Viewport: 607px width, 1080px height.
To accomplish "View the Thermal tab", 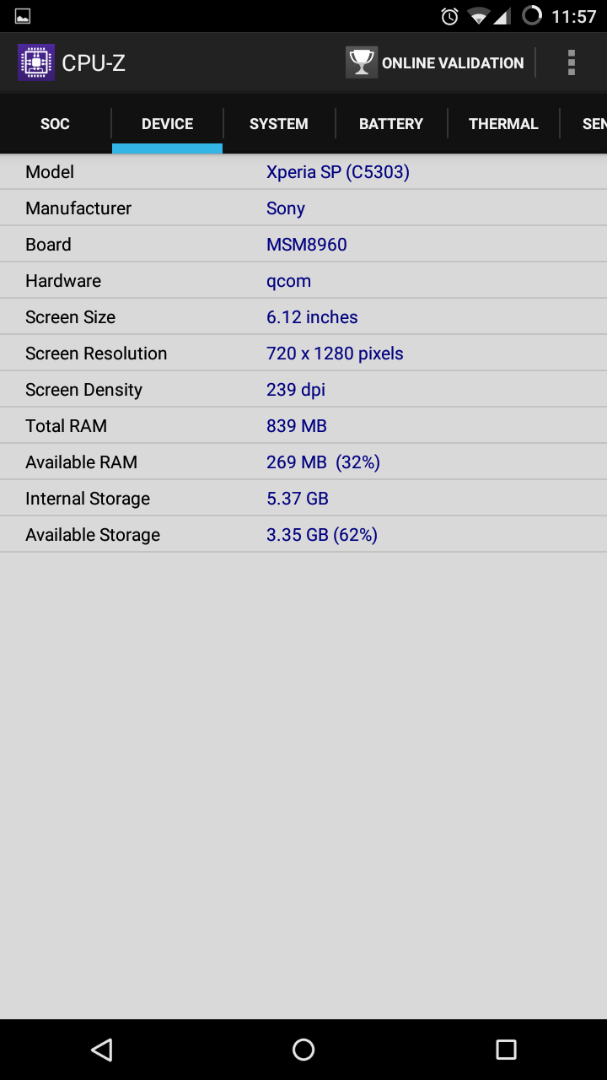I will [504, 124].
